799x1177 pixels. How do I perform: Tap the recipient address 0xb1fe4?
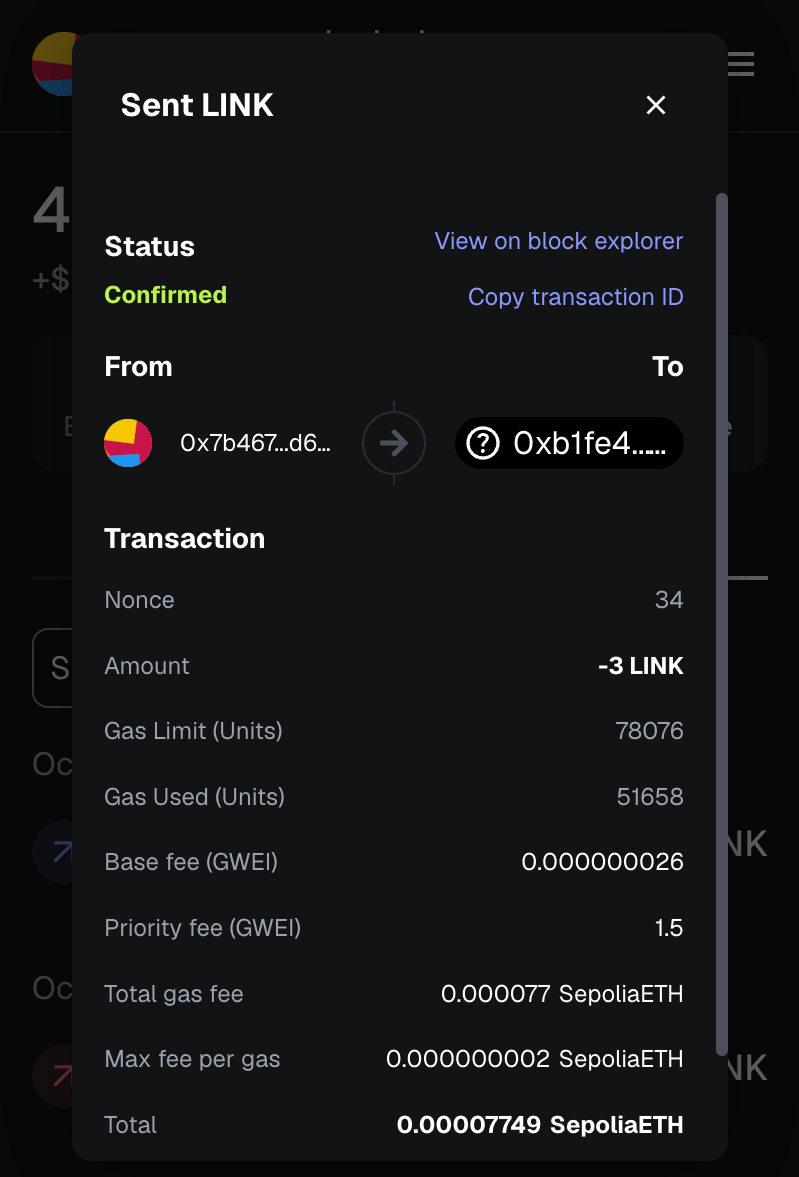pyautogui.click(x=570, y=443)
